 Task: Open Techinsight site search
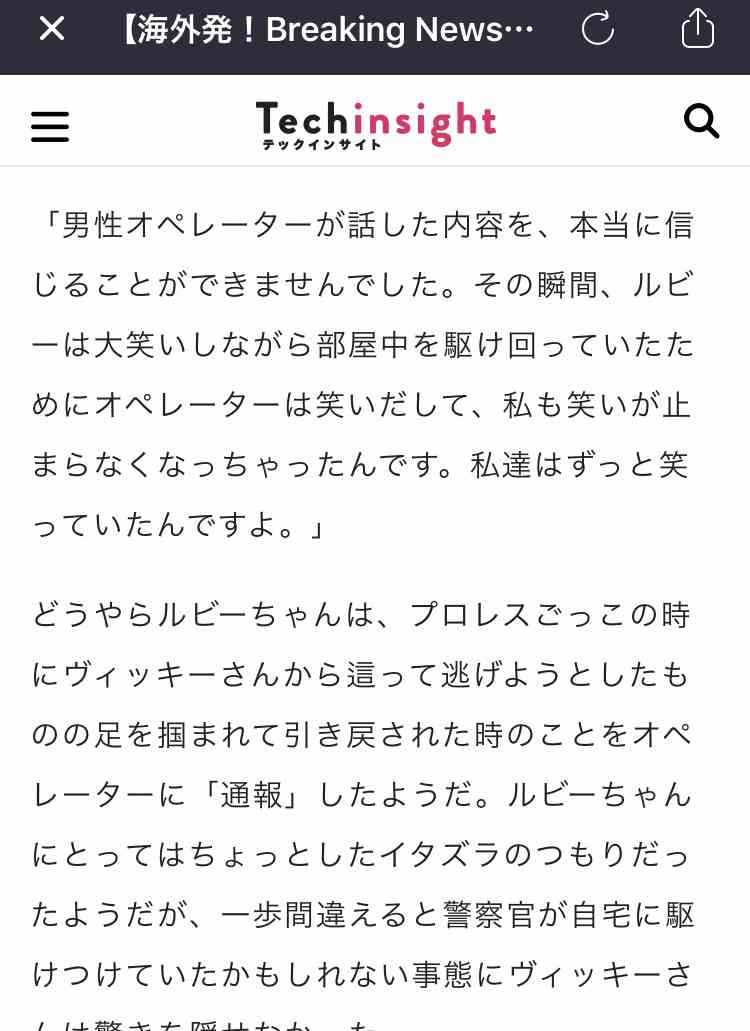pos(701,122)
